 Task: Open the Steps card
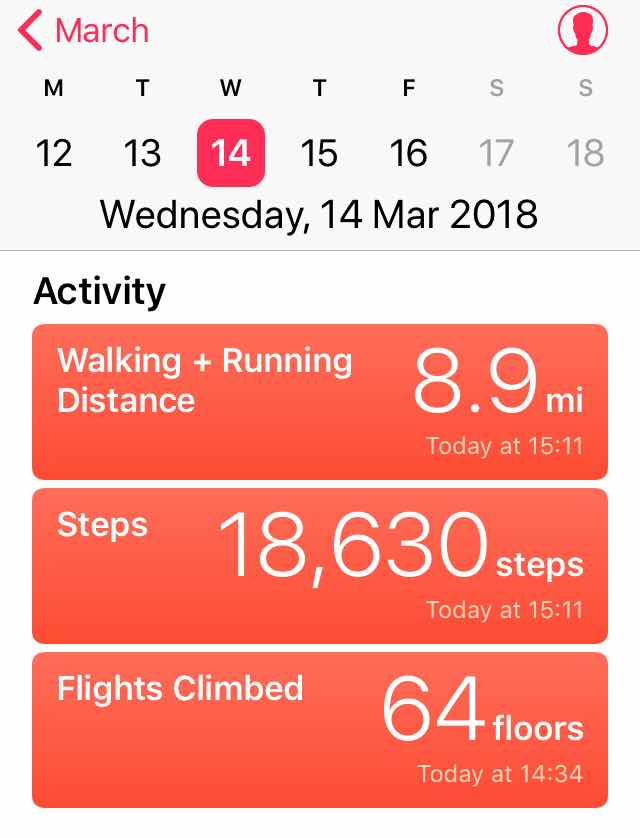(x=320, y=566)
